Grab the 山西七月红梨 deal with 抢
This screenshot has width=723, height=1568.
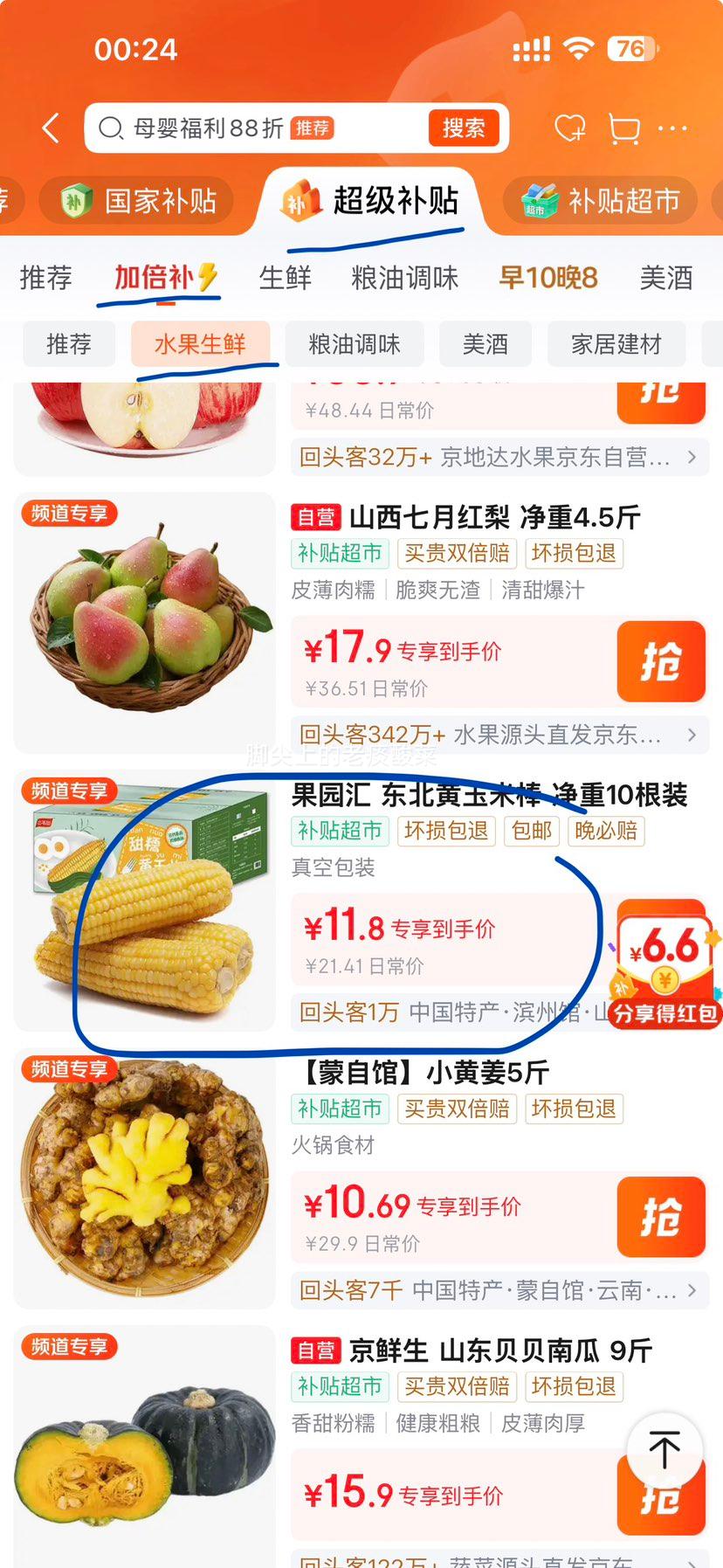pos(661,661)
